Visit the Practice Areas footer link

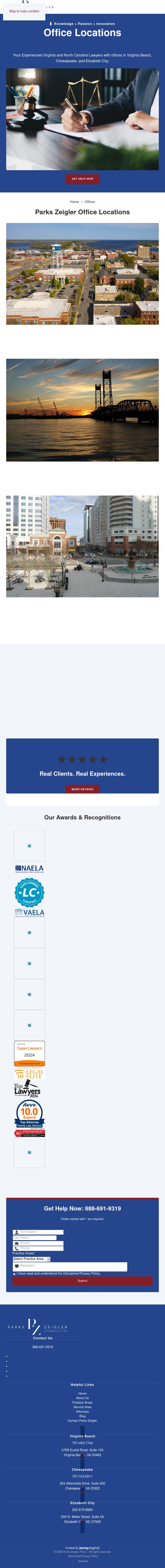pyautogui.click(x=82, y=1402)
